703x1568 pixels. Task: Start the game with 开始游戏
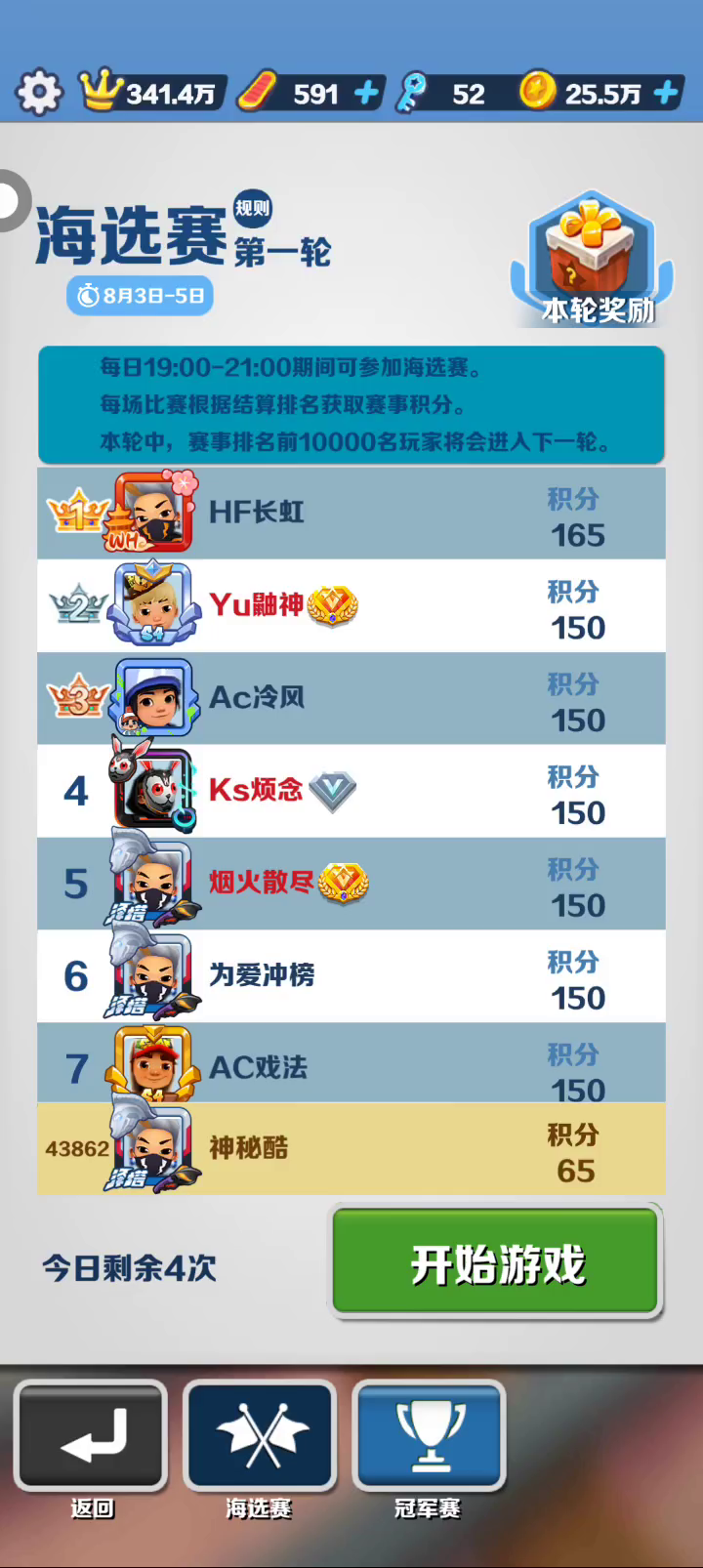496,1263
